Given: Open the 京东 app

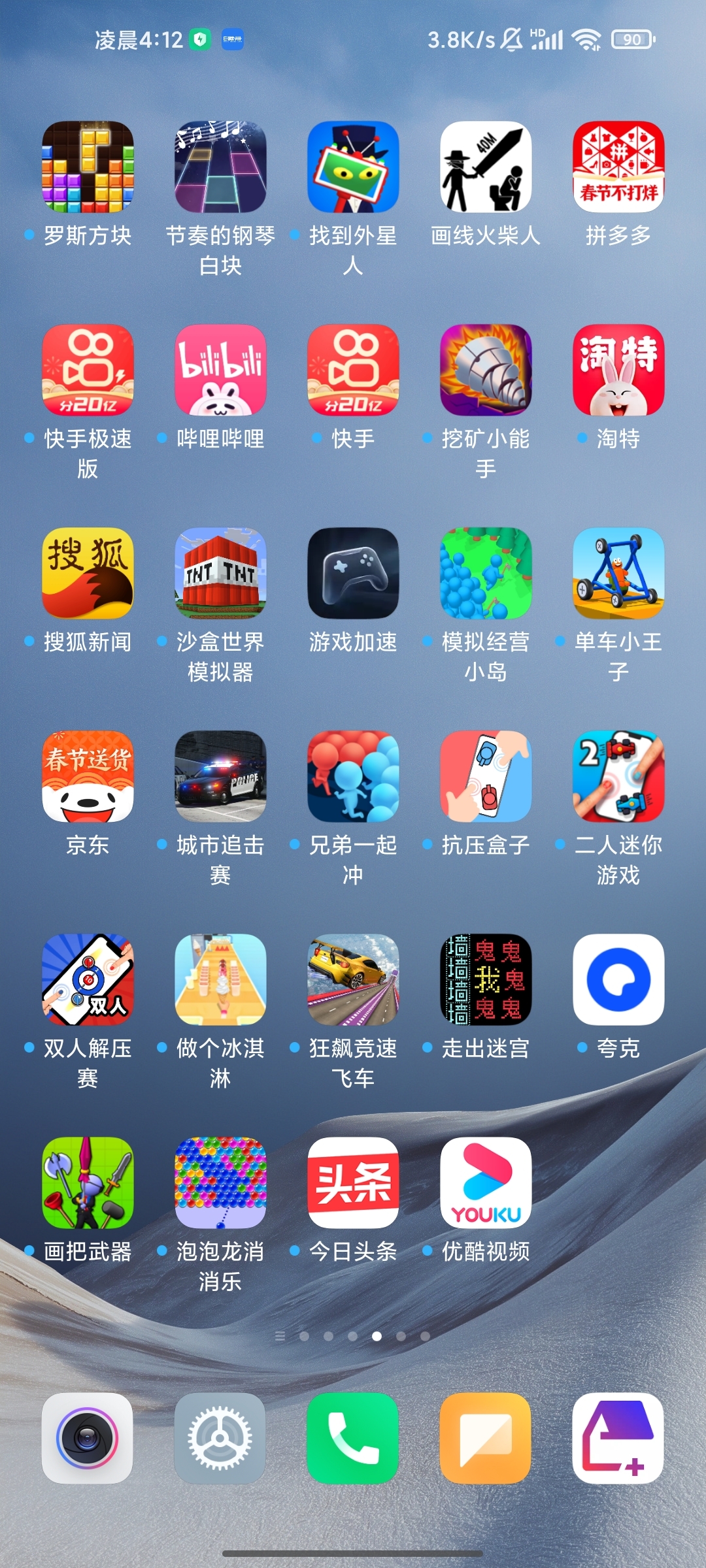Looking at the screenshot, I should (88, 777).
